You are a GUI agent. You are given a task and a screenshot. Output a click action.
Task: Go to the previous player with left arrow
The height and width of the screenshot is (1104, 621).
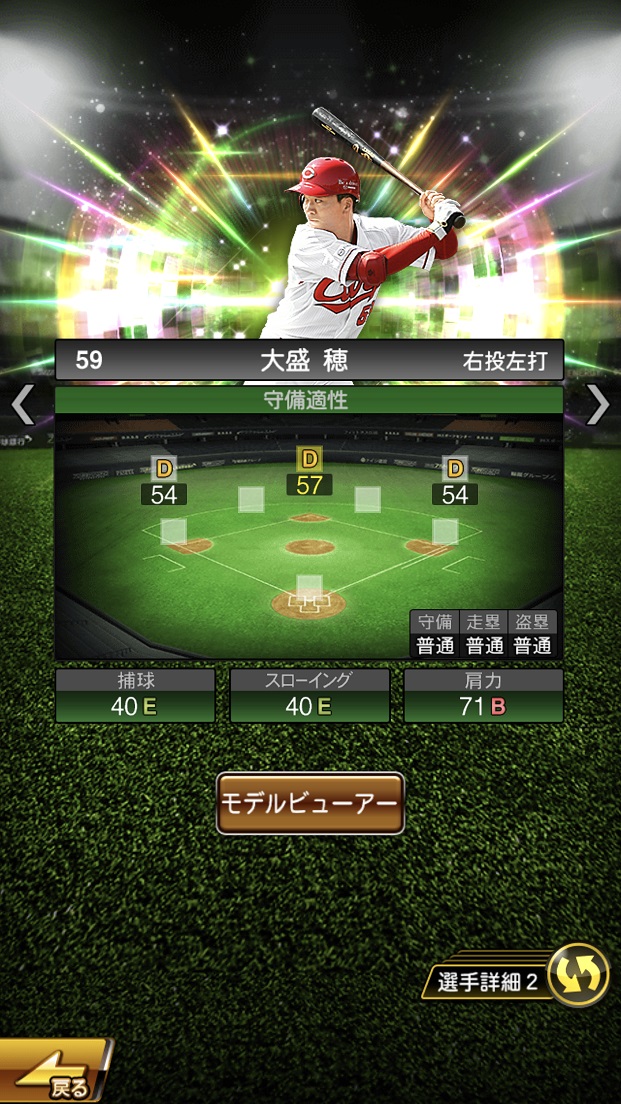pyautogui.click(x=22, y=405)
